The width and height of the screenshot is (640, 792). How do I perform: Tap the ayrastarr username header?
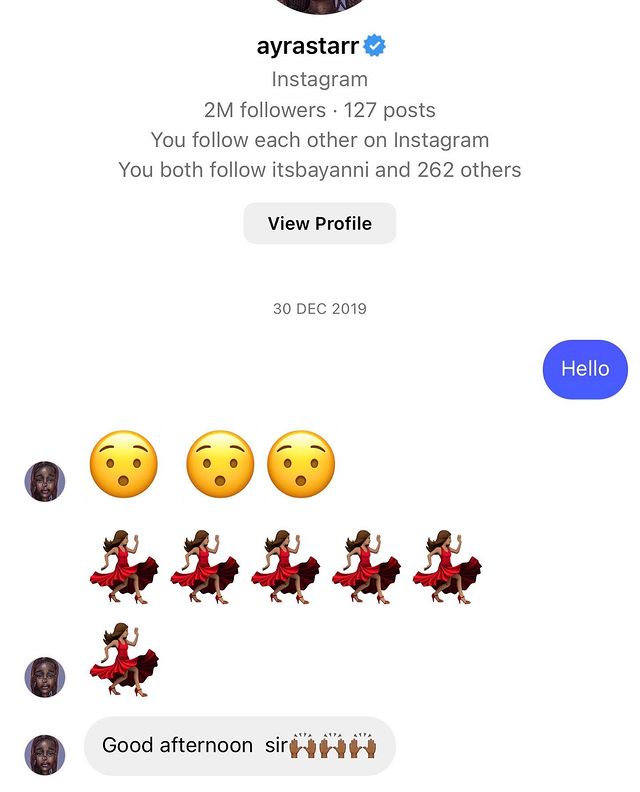click(x=308, y=46)
